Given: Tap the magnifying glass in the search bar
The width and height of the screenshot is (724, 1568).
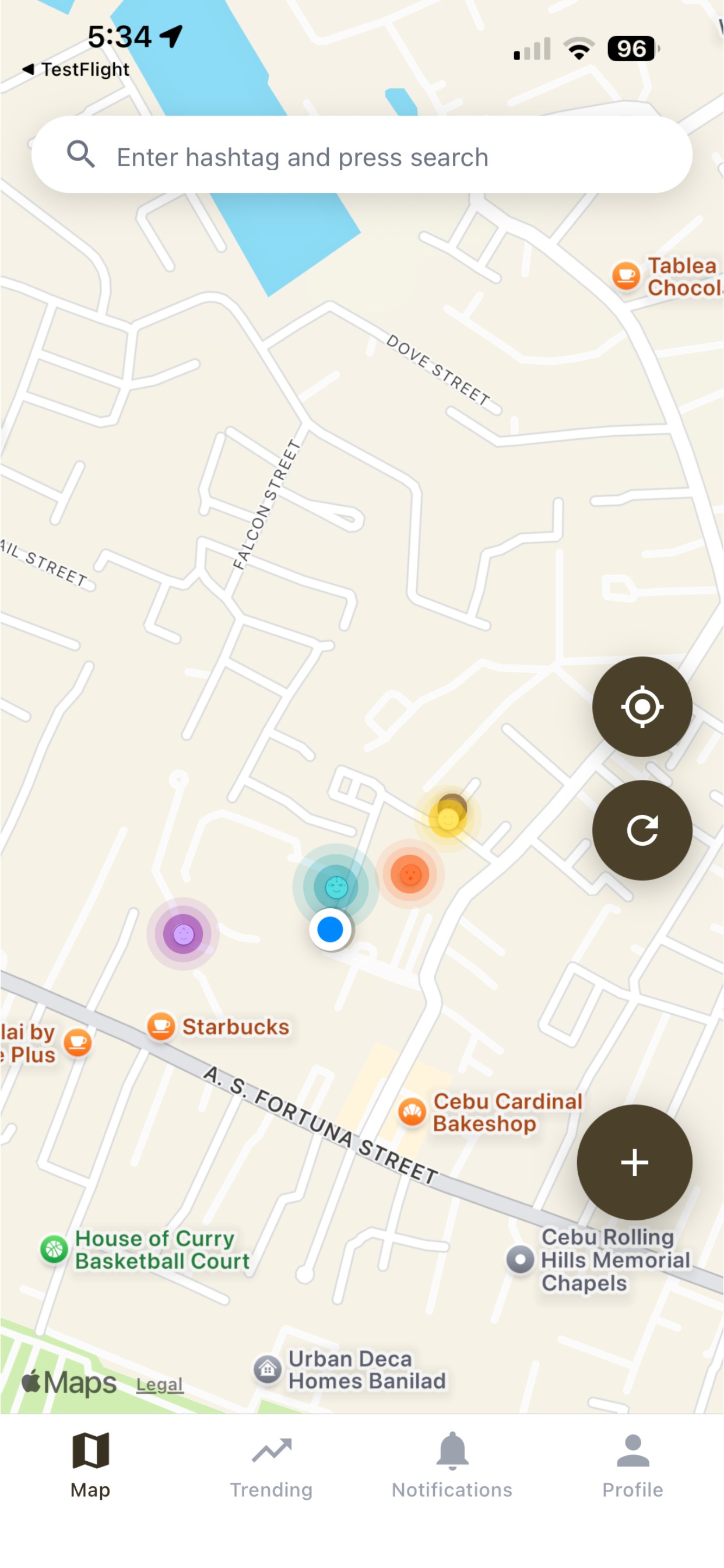Looking at the screenshot, I should [81, 155].
